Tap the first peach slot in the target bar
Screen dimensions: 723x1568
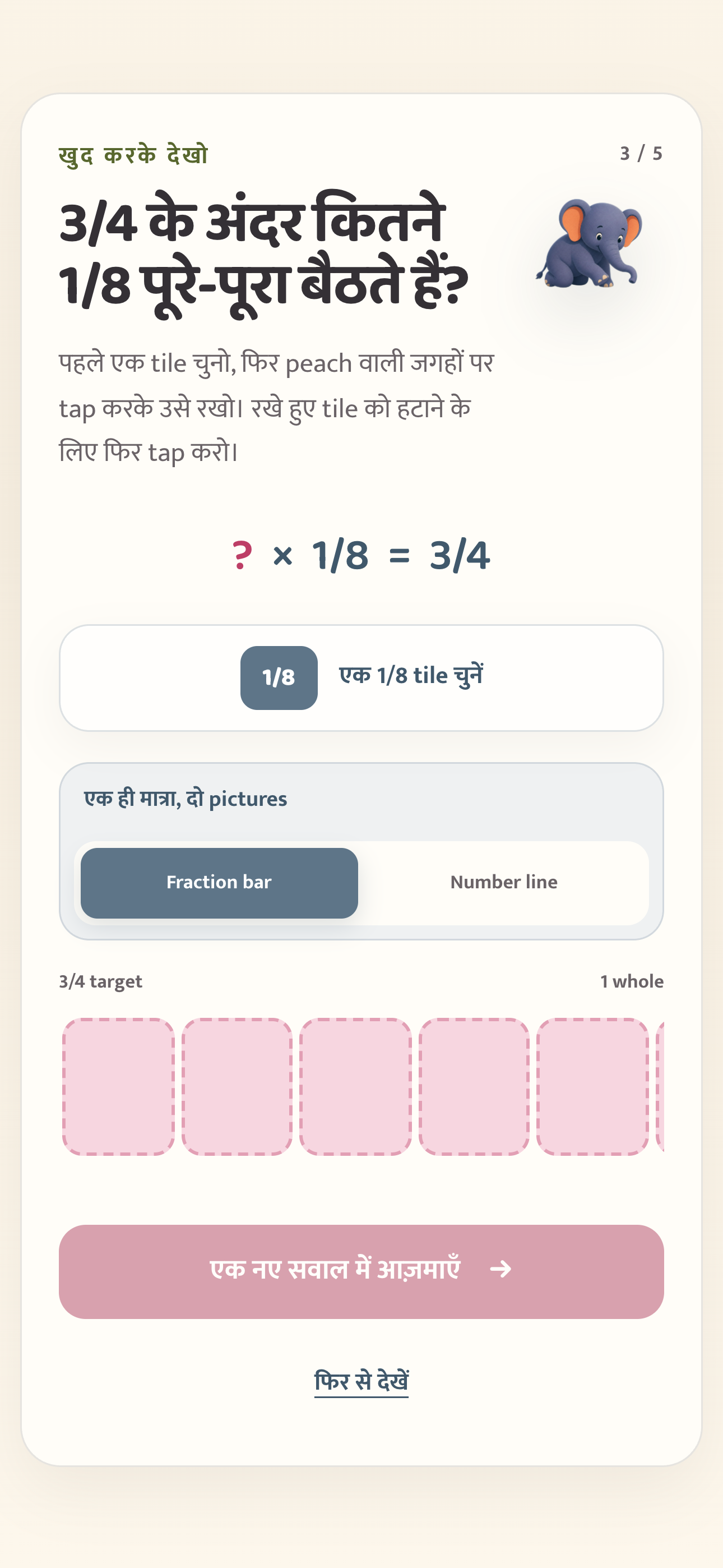click(x=119, y=1086)
